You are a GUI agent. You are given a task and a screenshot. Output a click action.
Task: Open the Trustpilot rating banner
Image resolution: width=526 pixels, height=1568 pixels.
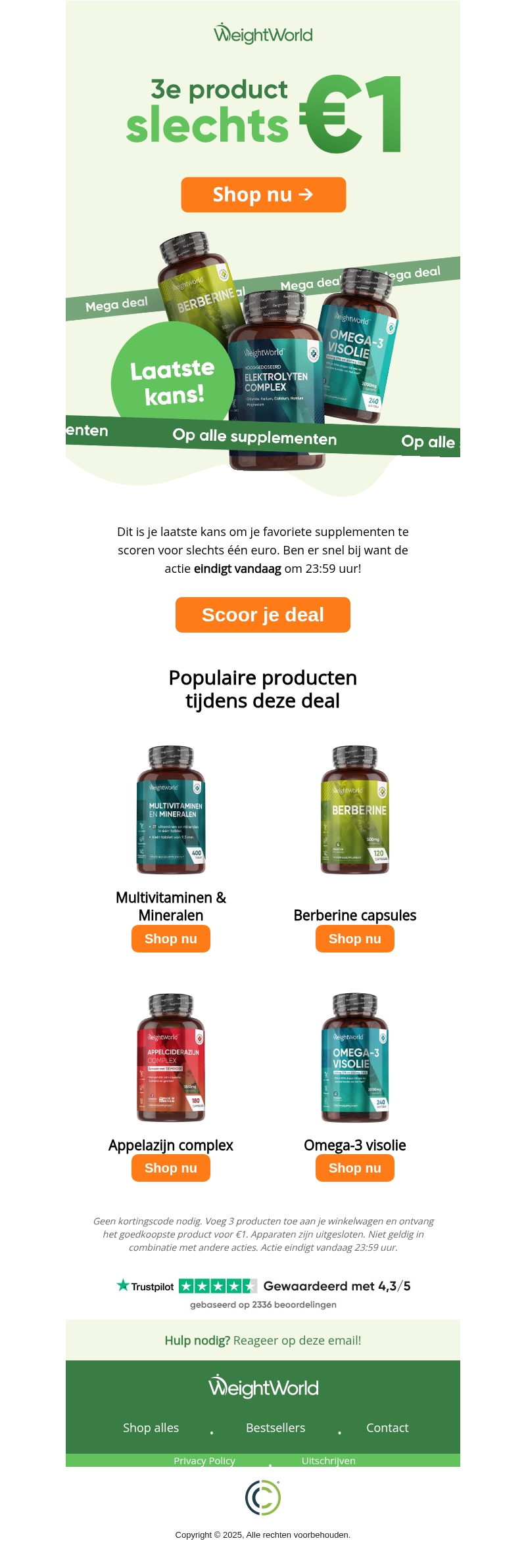263,1293
